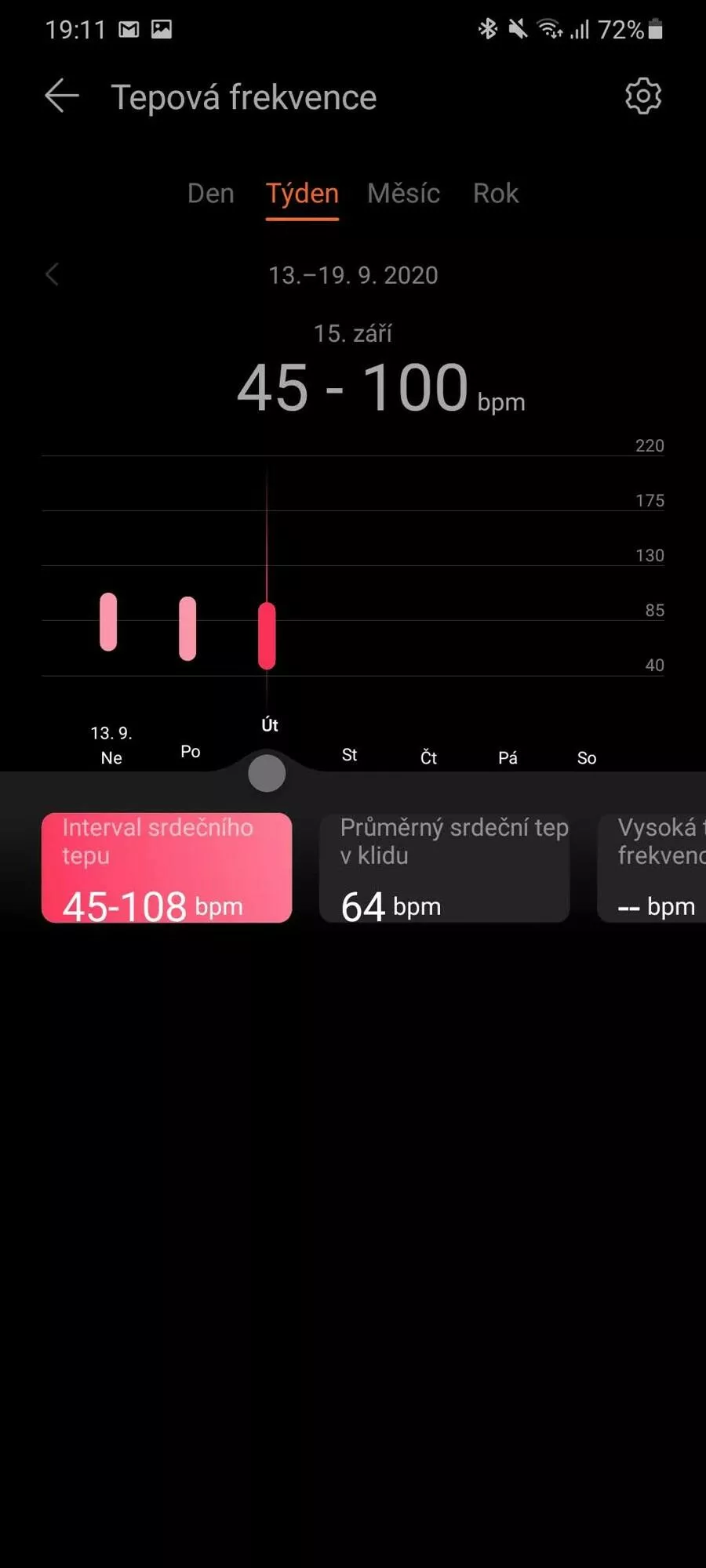Image resolution: width=706 pixels, height=1568 pixels.
Task: Switch to the Rok tab
Action: pyautogui.click(x=496, y=194)
